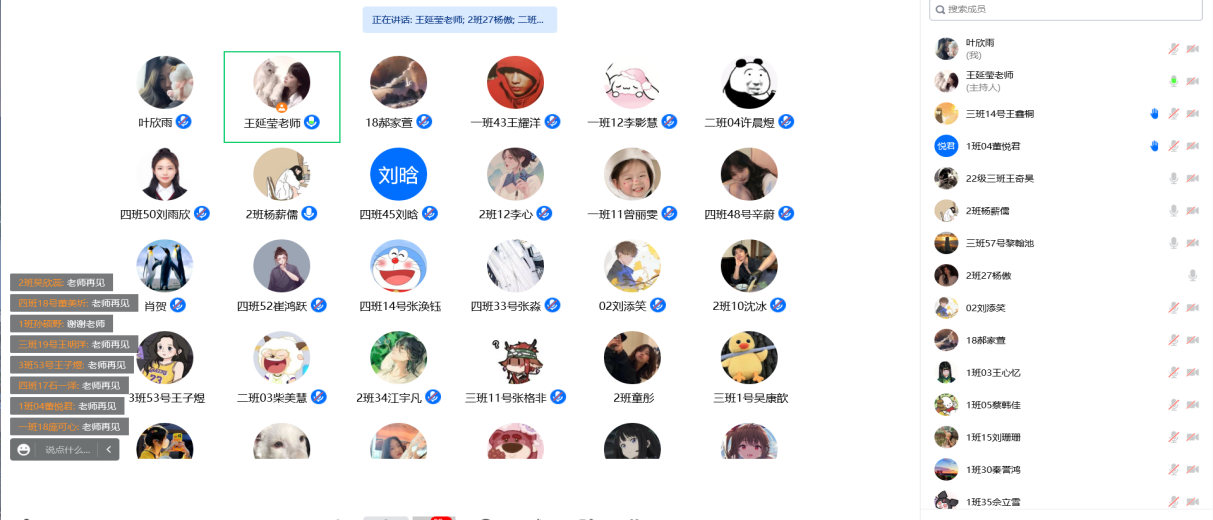
Task: Select 1班04董悦君 in member list
Action: click(x=993, y=146)
